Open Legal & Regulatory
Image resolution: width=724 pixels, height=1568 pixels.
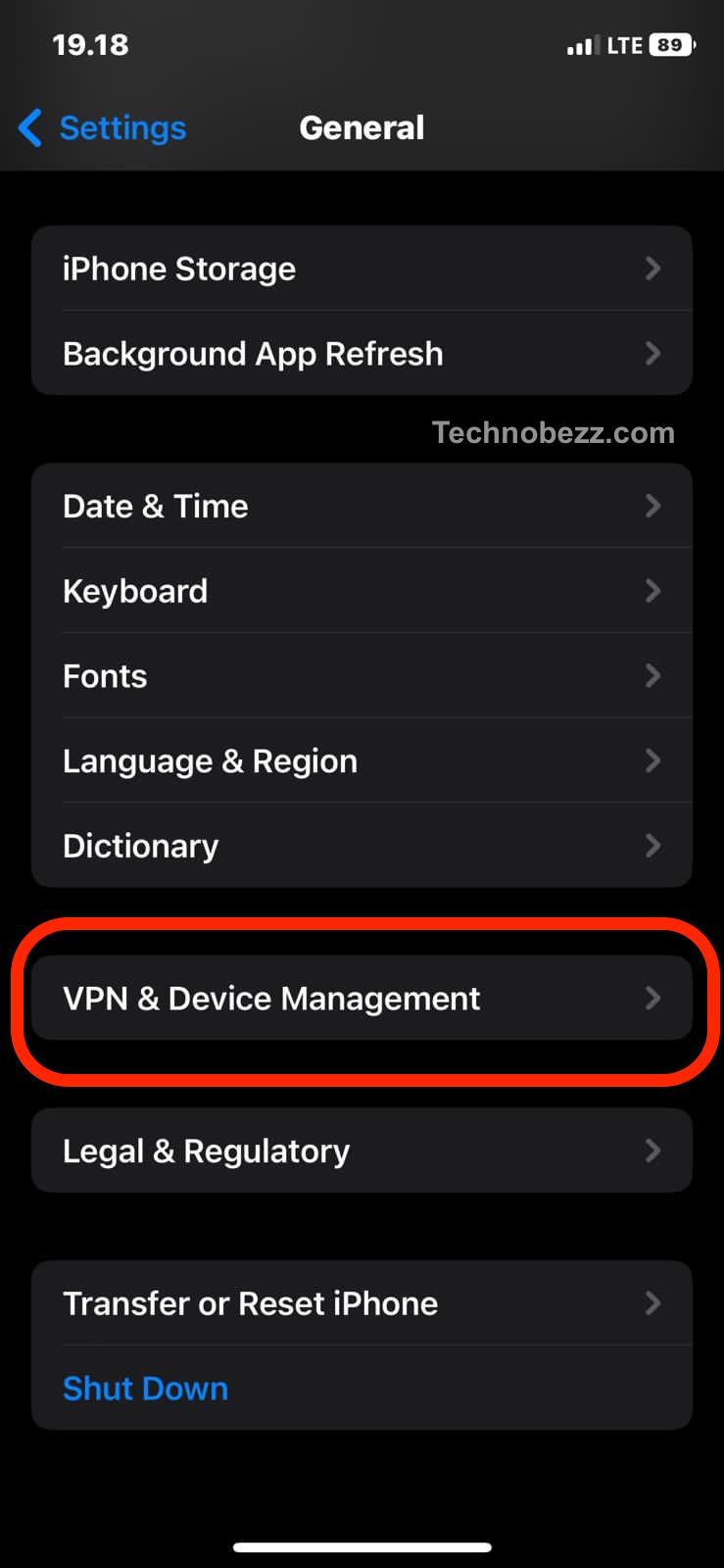point(362,1151)
